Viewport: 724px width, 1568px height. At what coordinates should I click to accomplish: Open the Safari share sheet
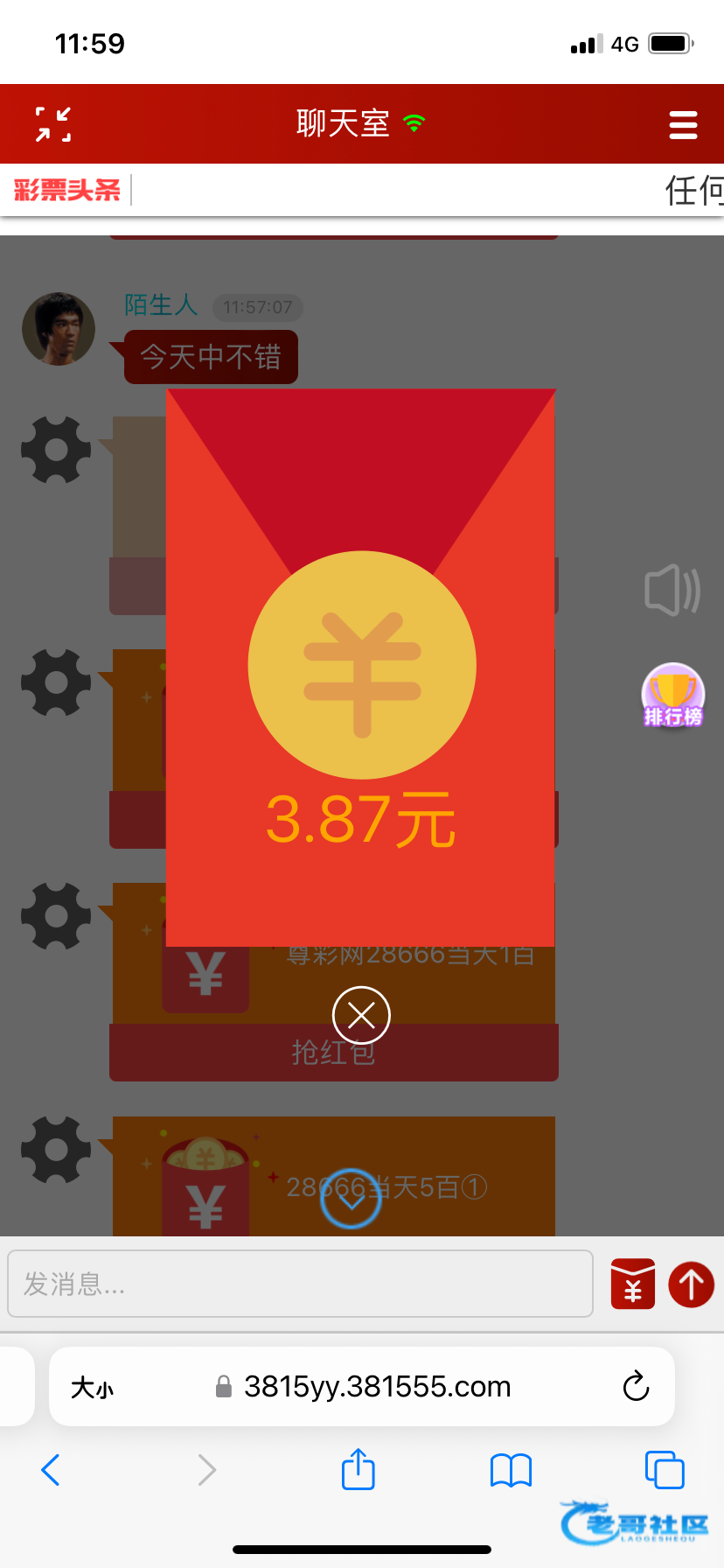tap(359, 1469)
